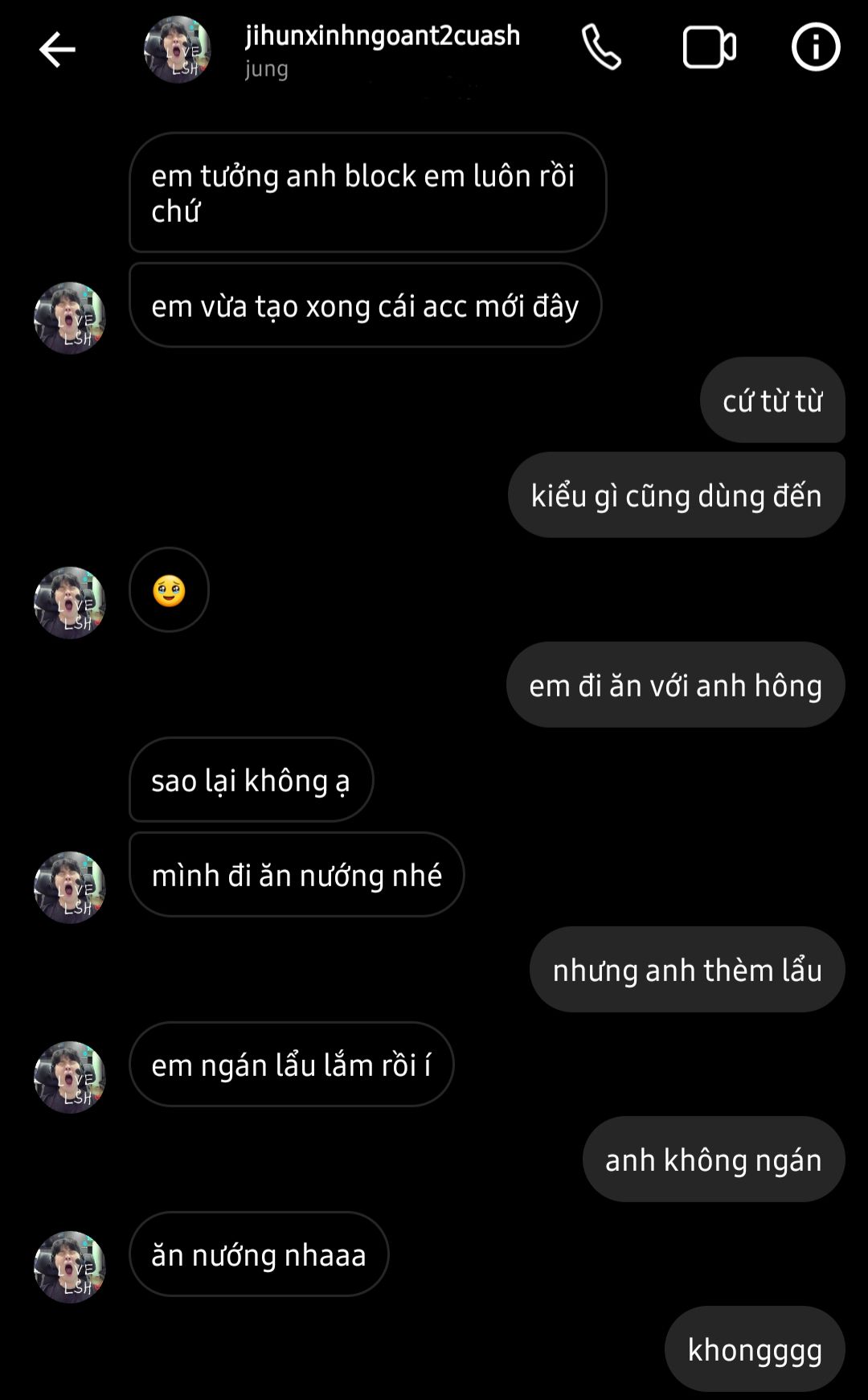The height and width of the screenshot is (1400, 868).
Task: Start a voice call with jung
Action: coord(601,47)
